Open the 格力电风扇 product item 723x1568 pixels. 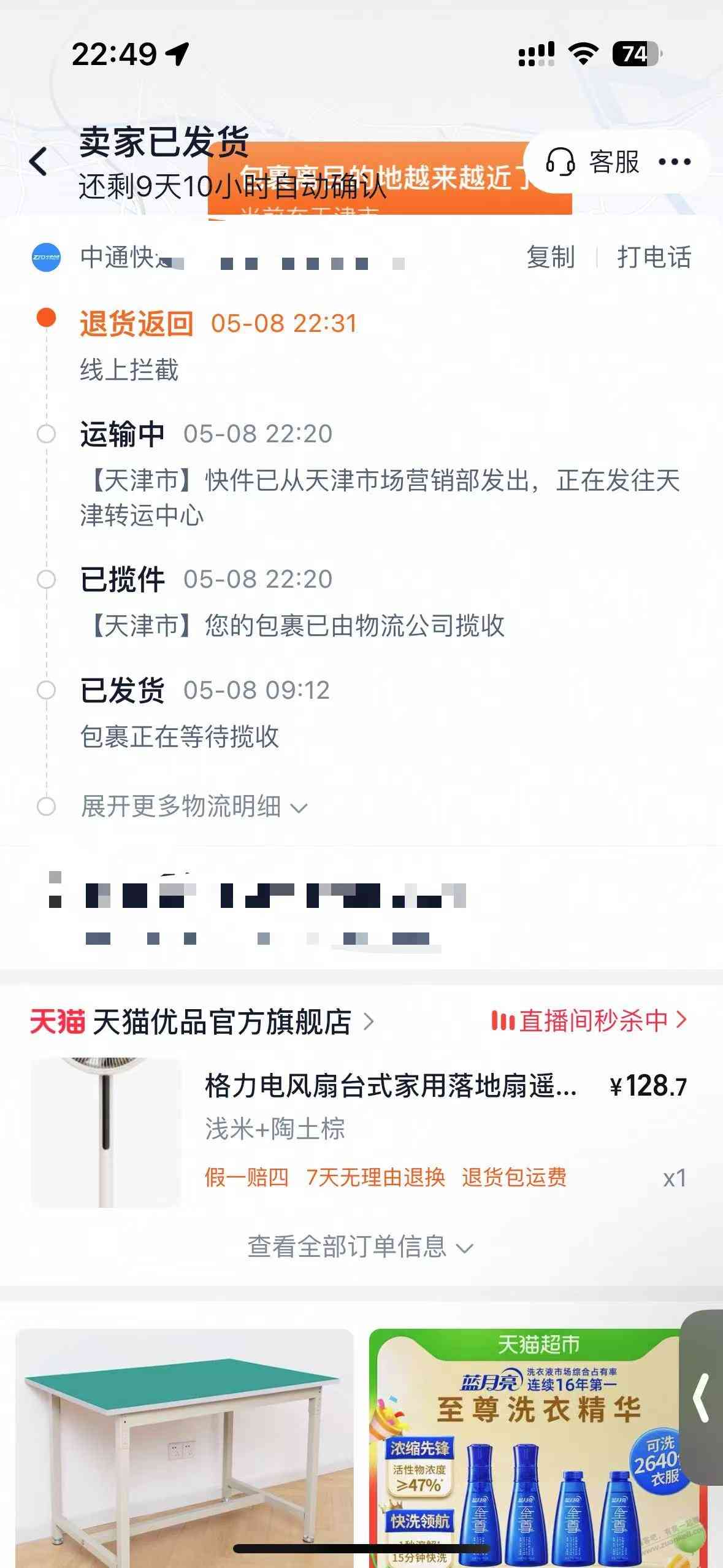(390, 1086)
